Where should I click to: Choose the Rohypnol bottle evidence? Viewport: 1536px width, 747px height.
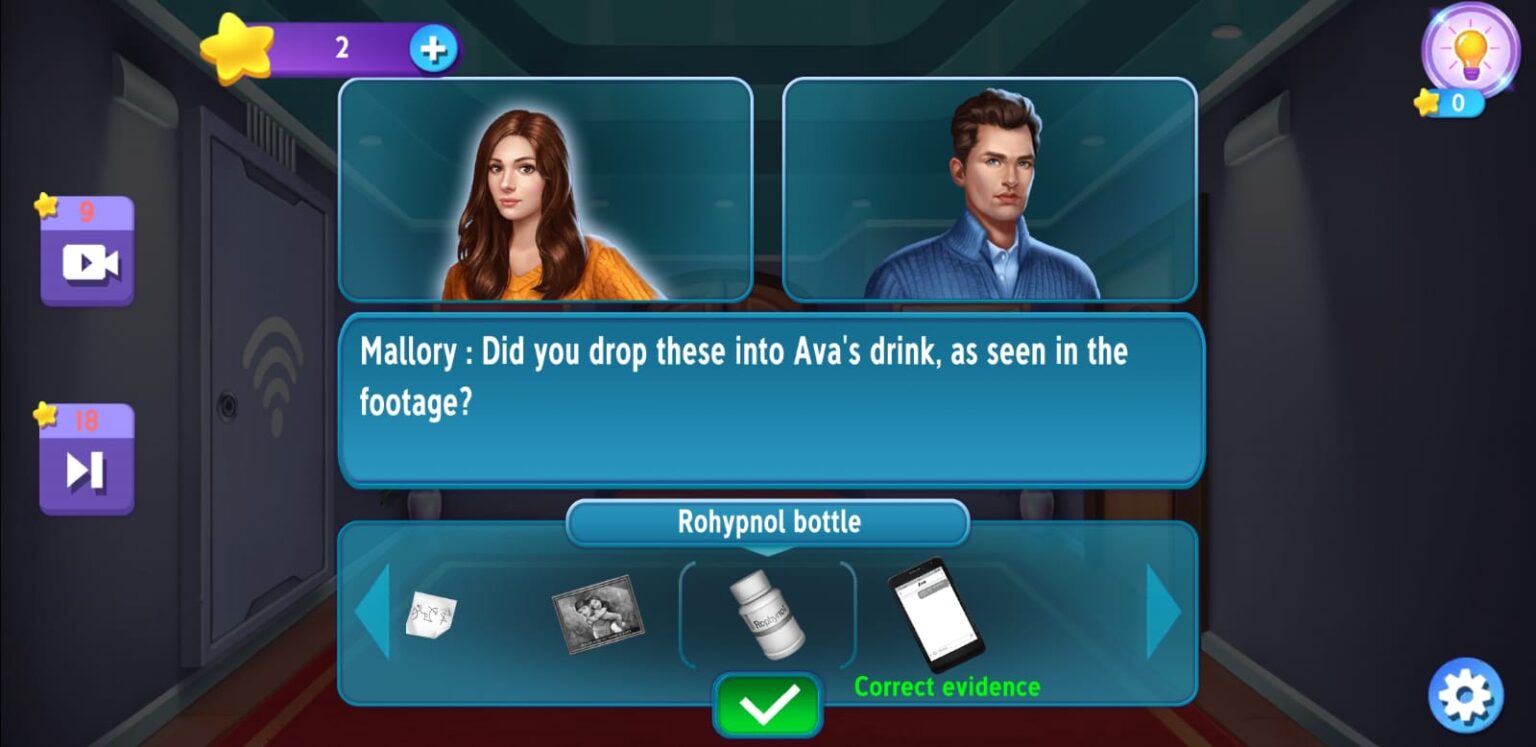coord(767,613)
